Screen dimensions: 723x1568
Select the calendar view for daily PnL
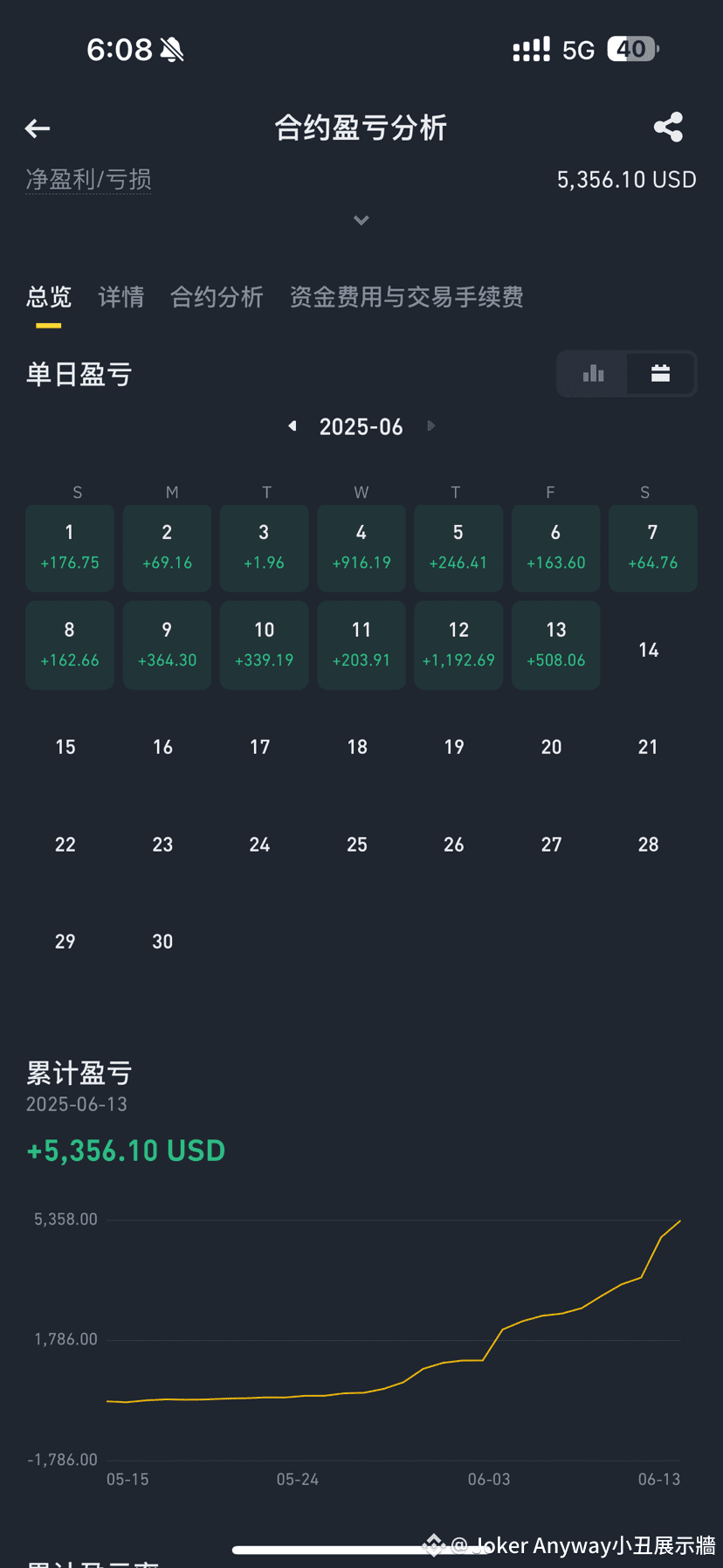click(x=661, y=374)
